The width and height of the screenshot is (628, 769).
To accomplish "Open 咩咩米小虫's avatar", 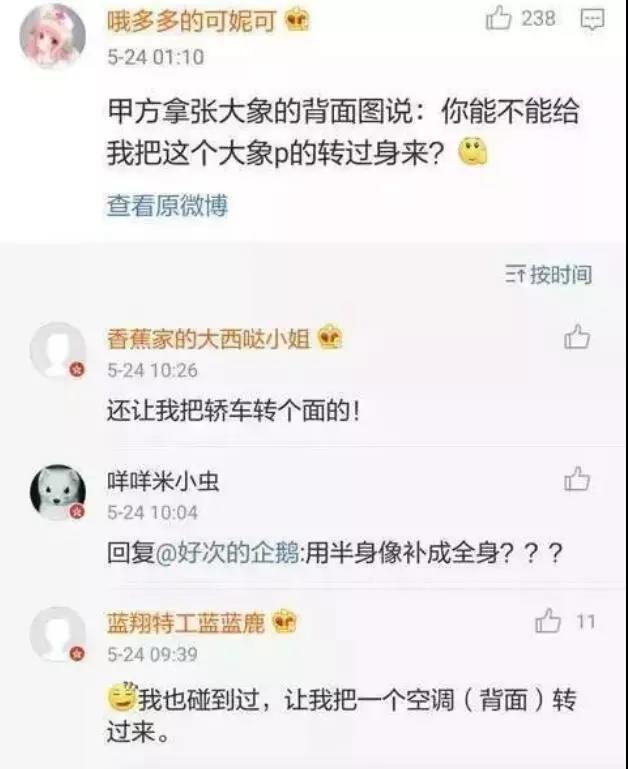I will 57,491.
